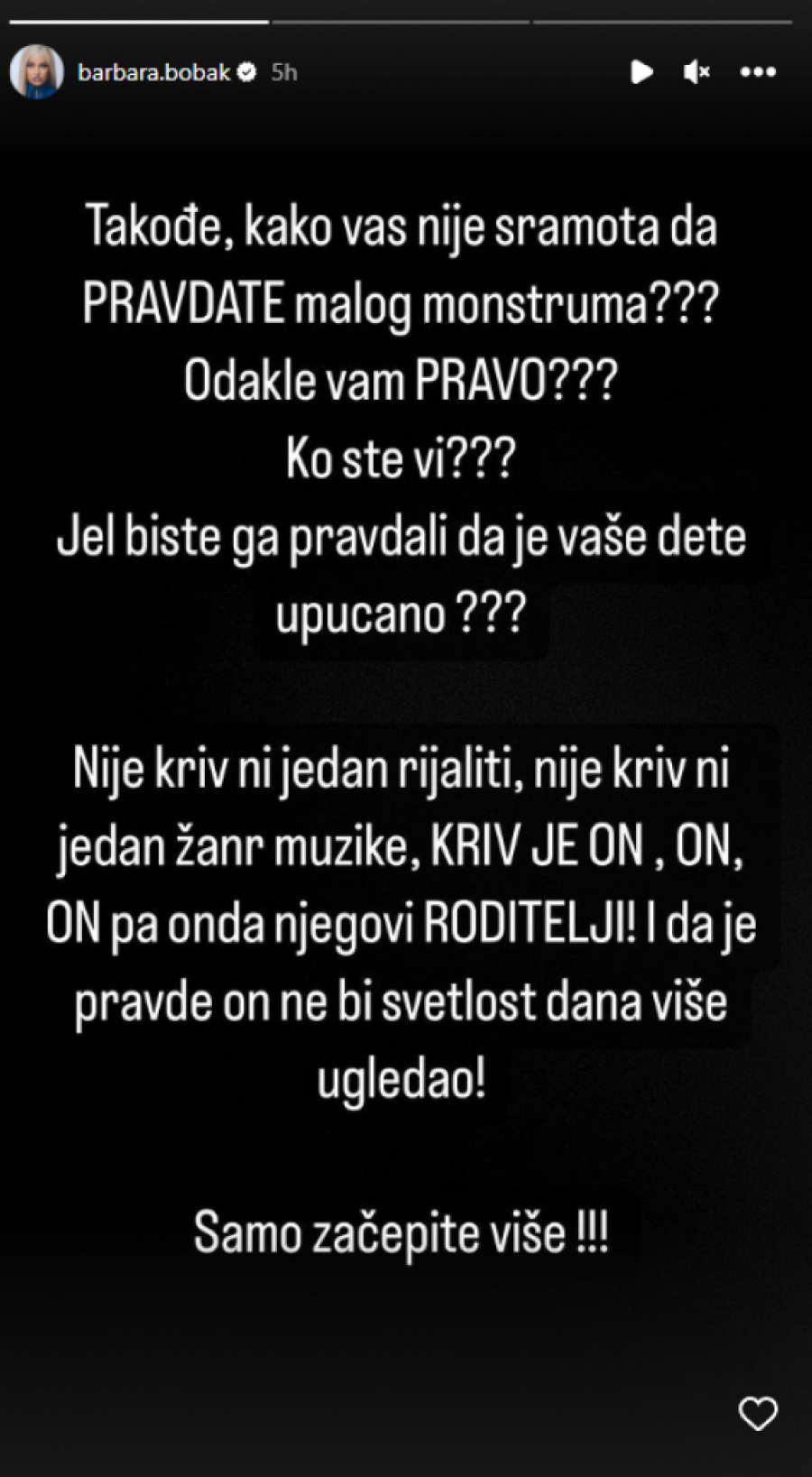Like this story with the heart
Screen dimensions: 812x1477
tap(758, 1413)
